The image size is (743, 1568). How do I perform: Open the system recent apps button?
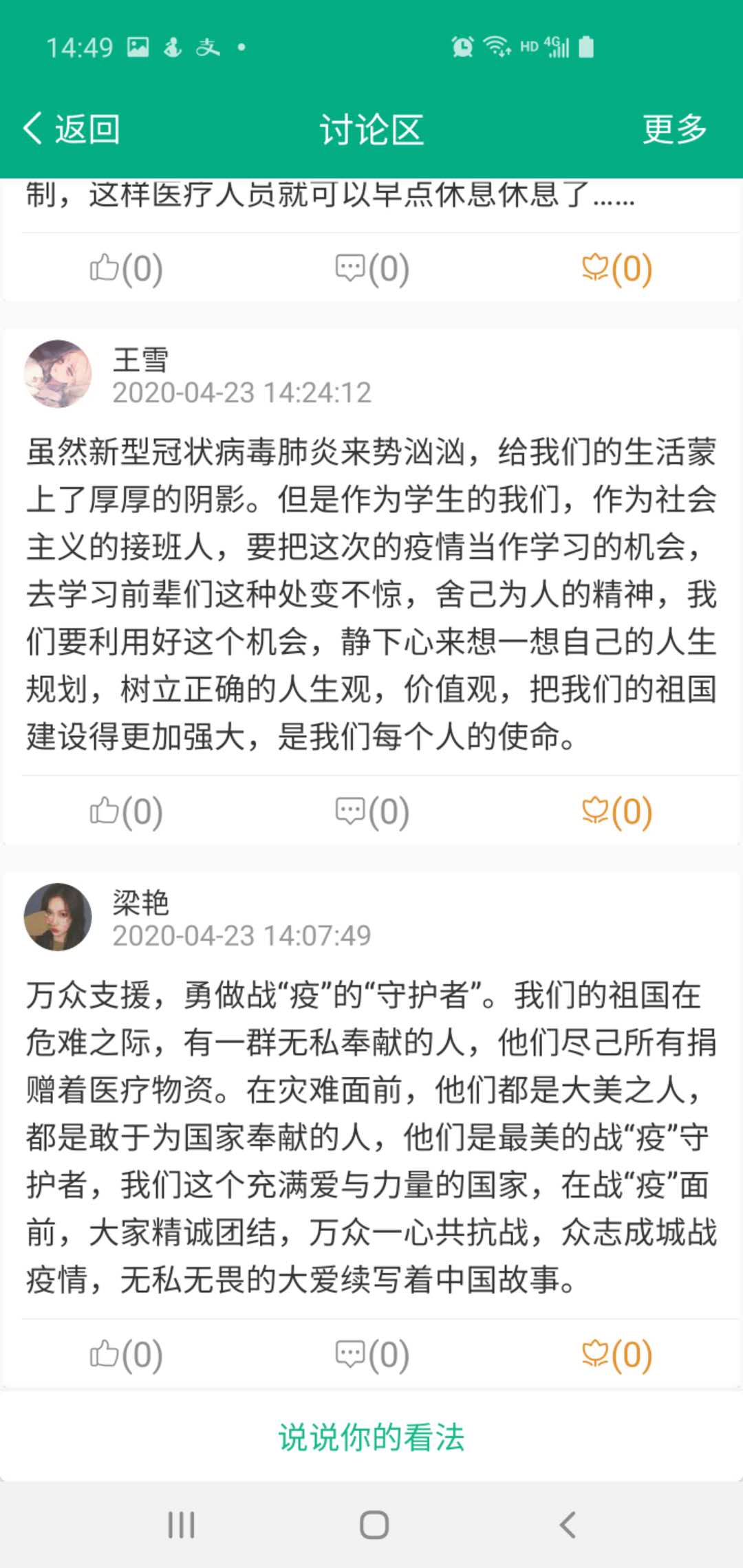tap(182, 1525)
